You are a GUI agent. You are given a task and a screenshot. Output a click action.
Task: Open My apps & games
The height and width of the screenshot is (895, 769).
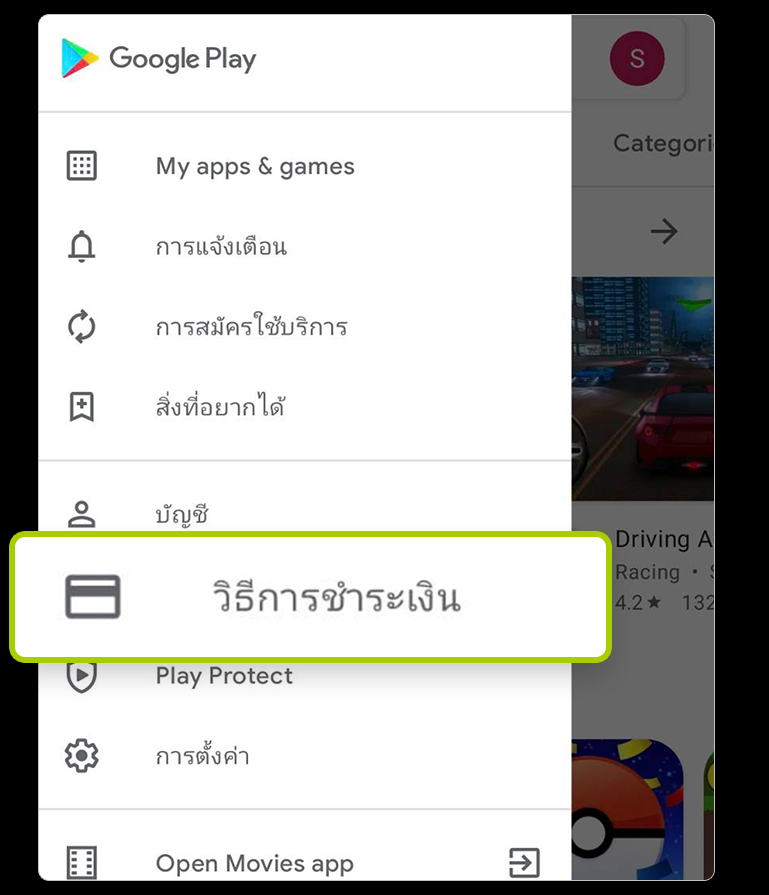pos(254,166)
